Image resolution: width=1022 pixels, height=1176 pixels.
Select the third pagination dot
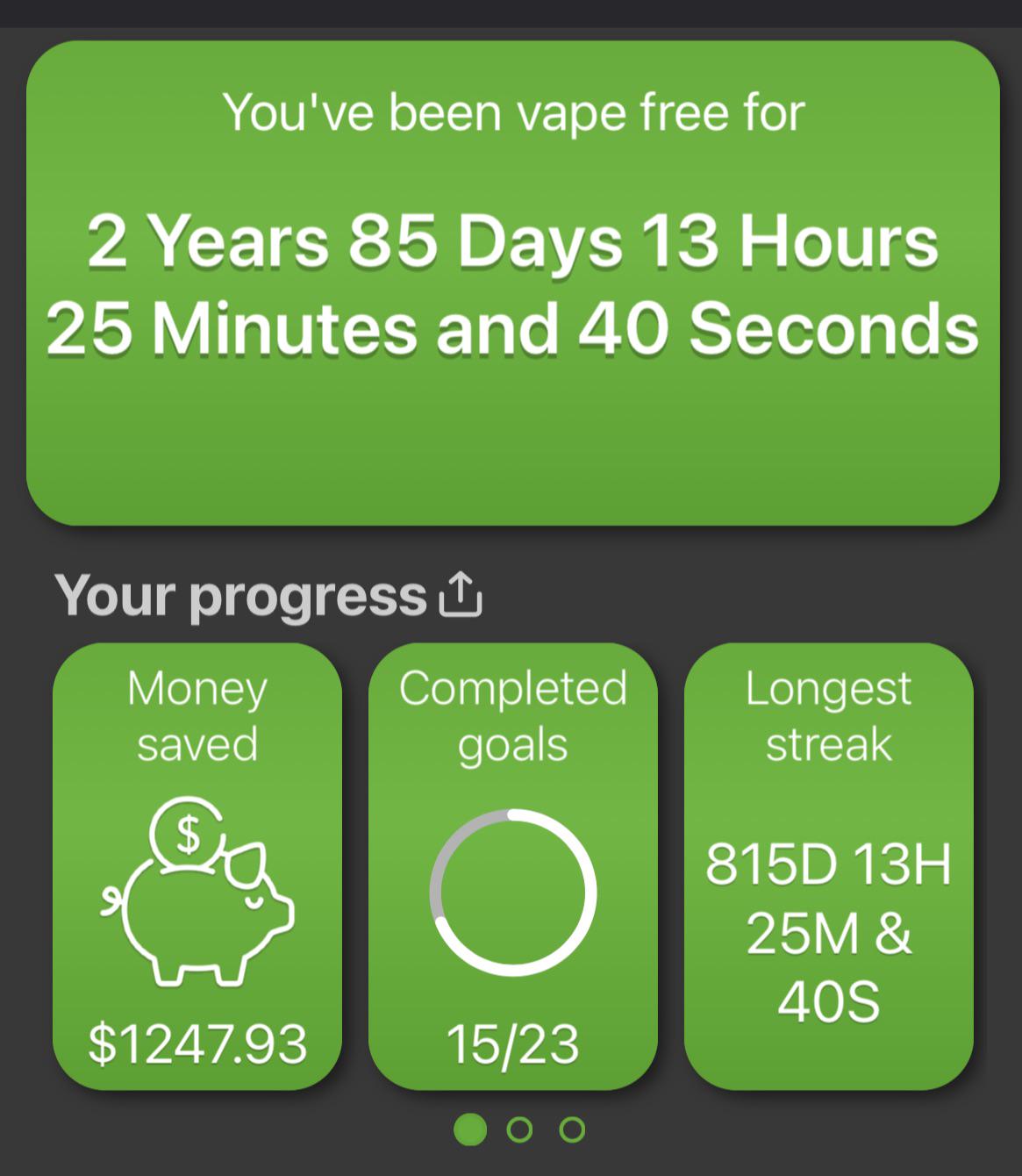(572, 1130)
